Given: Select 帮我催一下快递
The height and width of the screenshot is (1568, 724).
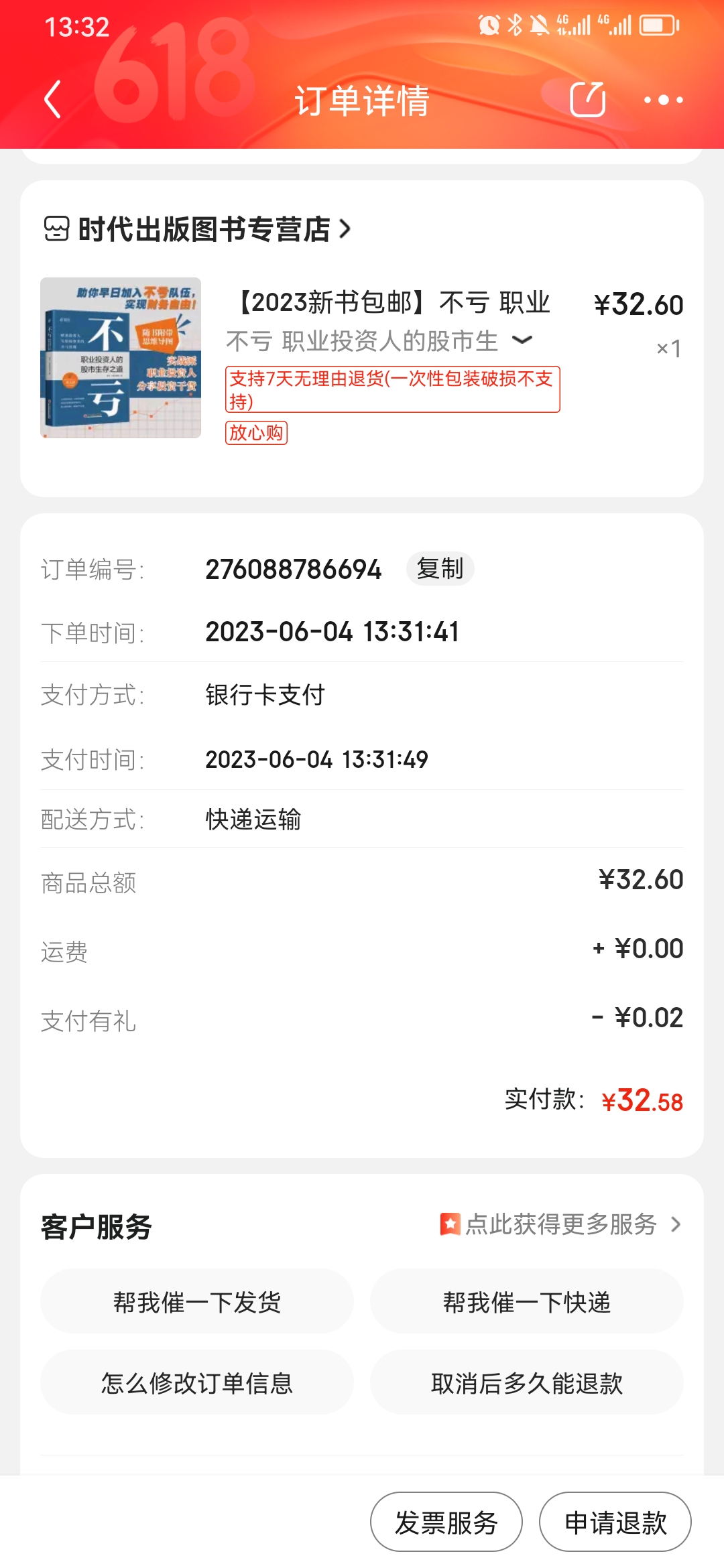Looking at the screenshot, I should click(x=527, y=1302).
